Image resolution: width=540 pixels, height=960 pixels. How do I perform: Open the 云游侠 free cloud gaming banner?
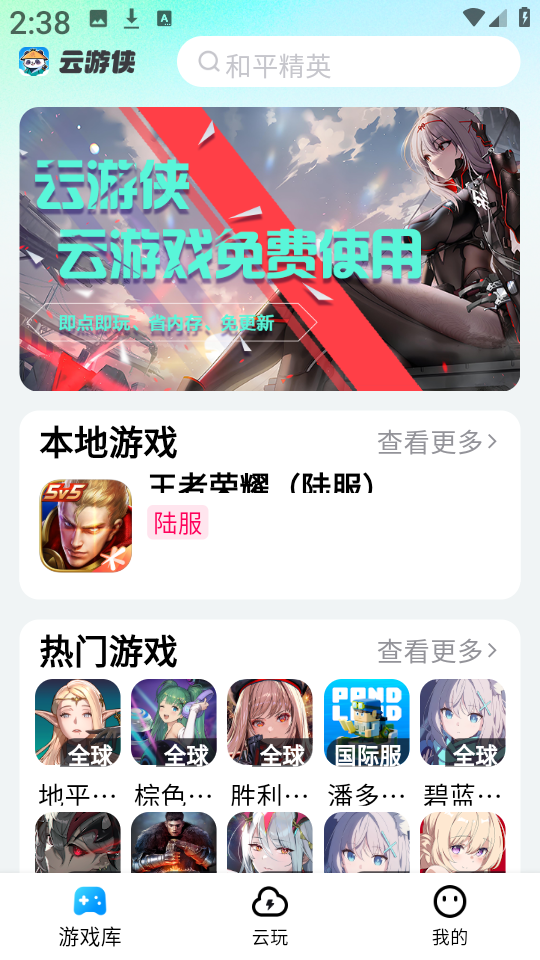(269, 249)
